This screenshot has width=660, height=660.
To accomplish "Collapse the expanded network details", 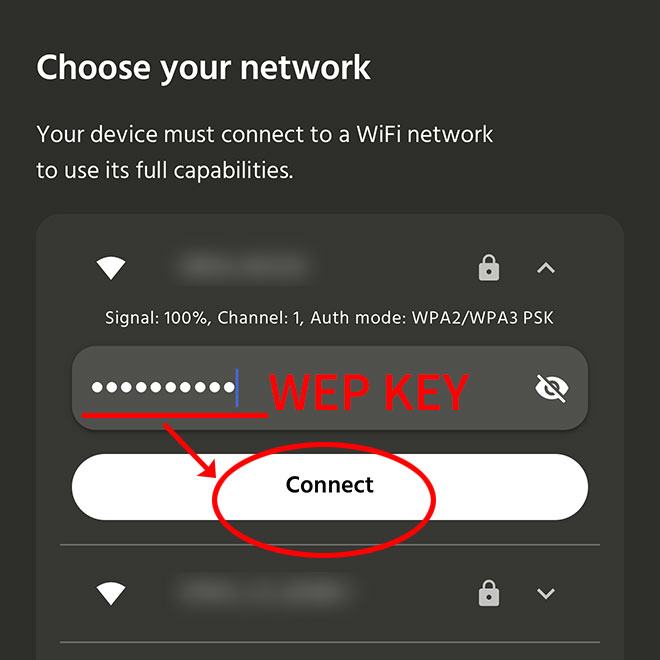I will (x=545, y=268).
